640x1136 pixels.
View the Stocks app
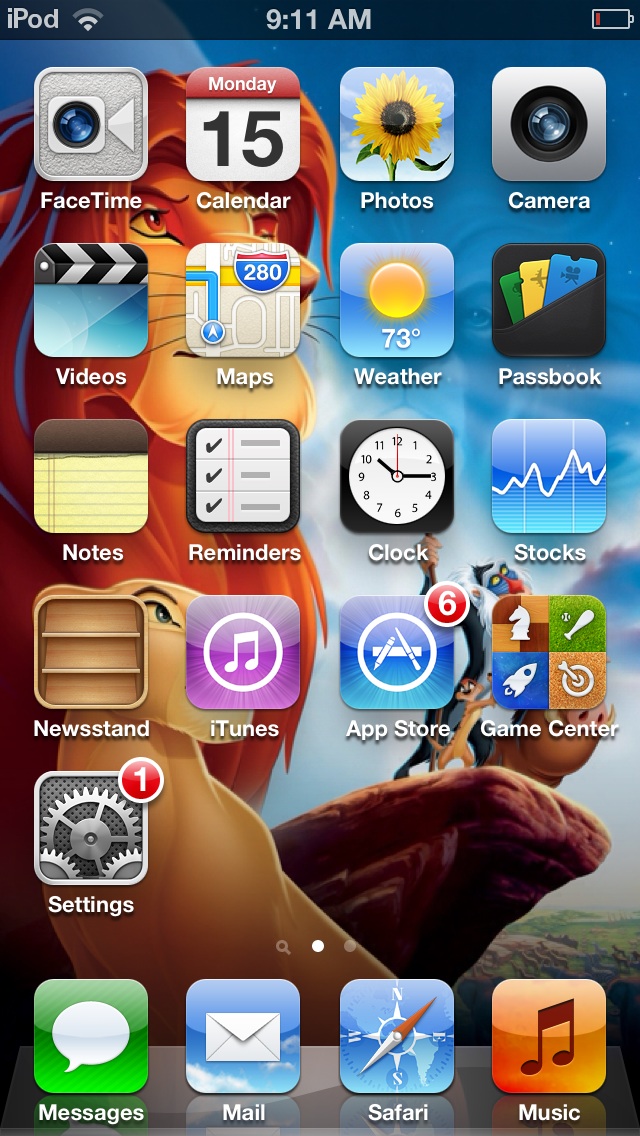click(549, 476)
